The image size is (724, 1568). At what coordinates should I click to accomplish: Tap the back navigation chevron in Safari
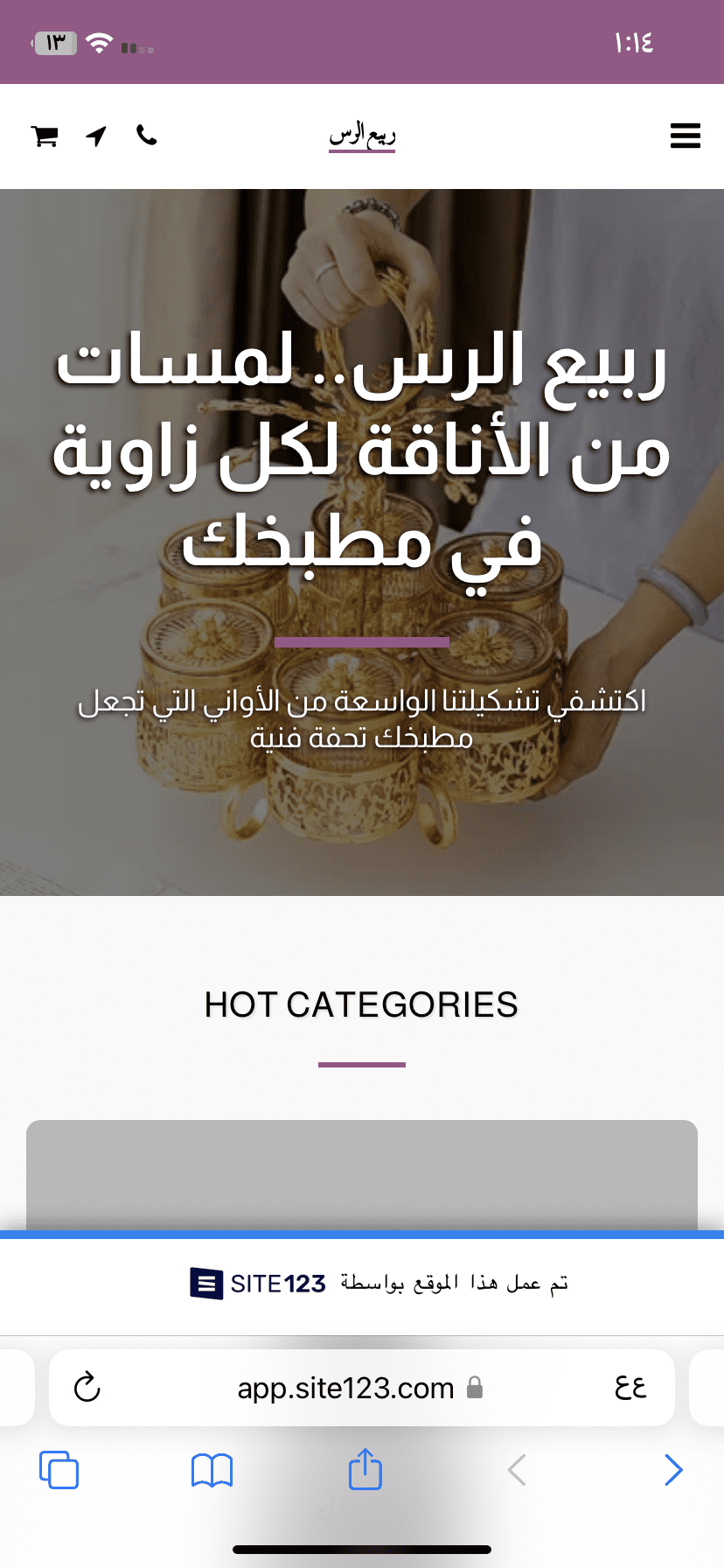(516, 1471)
